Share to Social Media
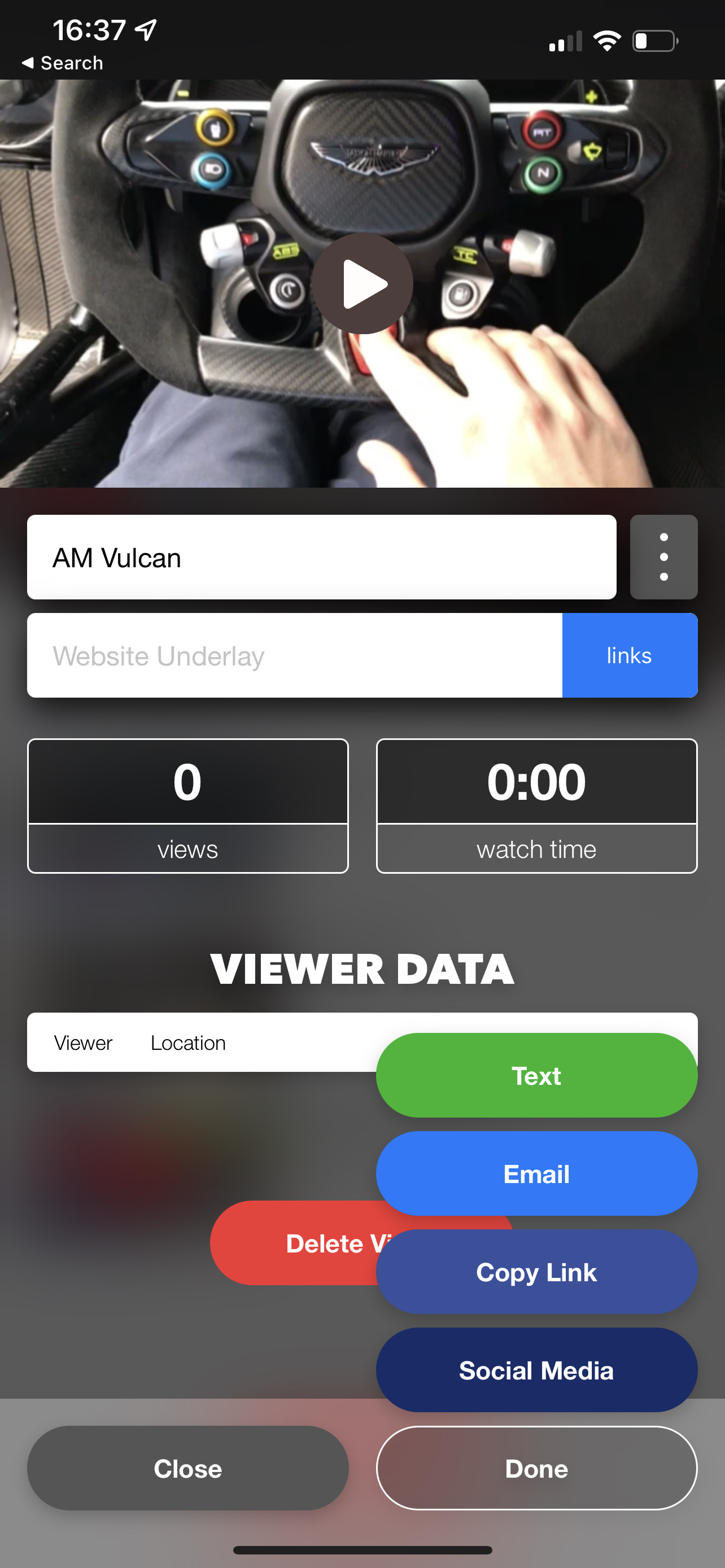Viewport: 725px width, 1568px height. 536,1370
